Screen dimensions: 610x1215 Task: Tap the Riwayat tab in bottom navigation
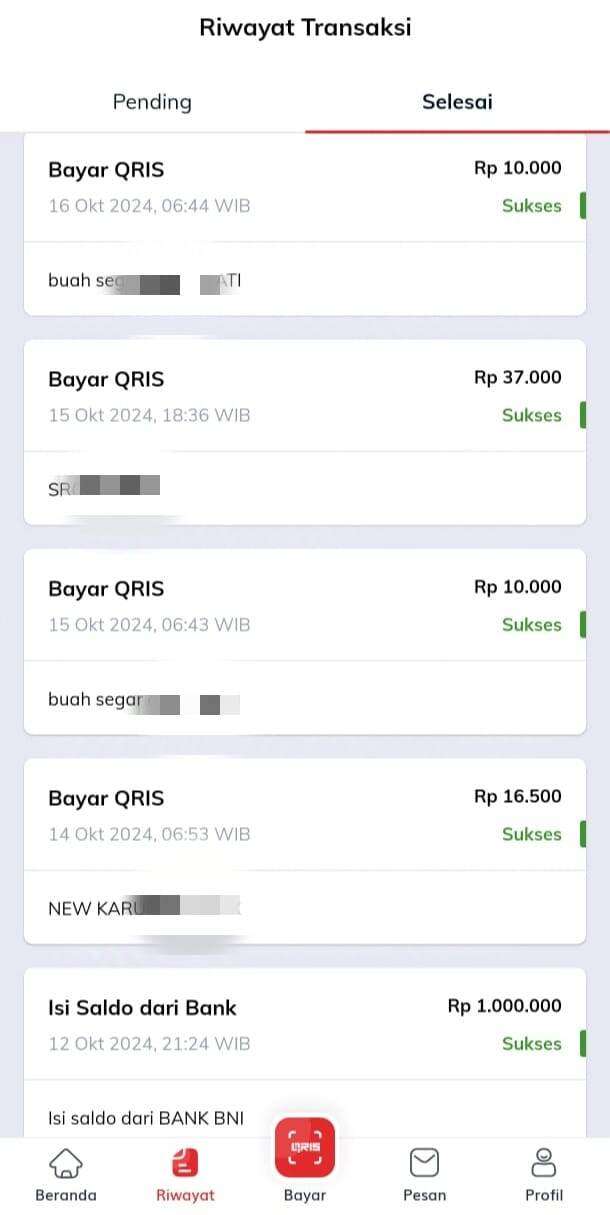185,1175
